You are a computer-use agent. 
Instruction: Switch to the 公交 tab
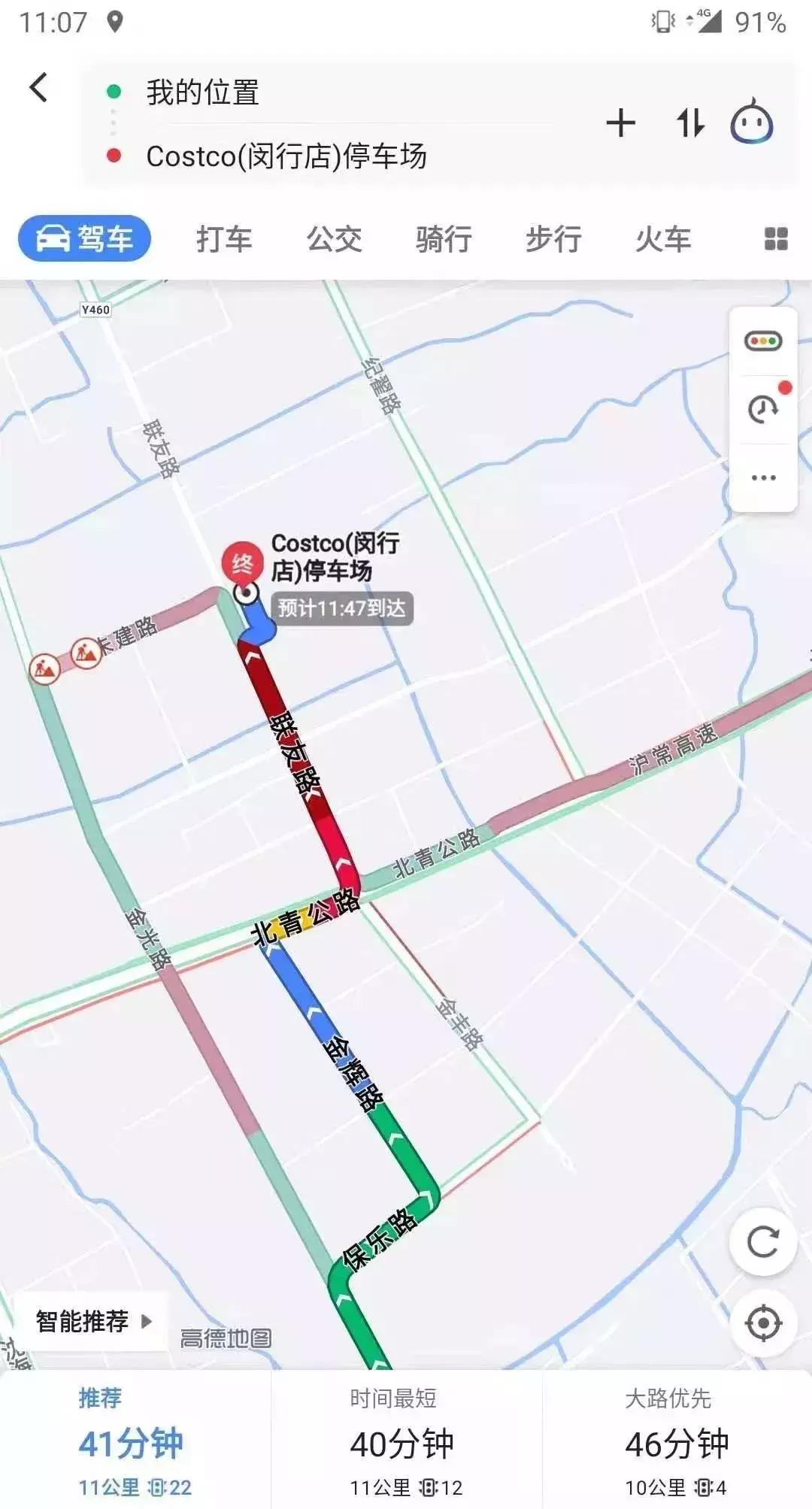(x=335, y=240)
